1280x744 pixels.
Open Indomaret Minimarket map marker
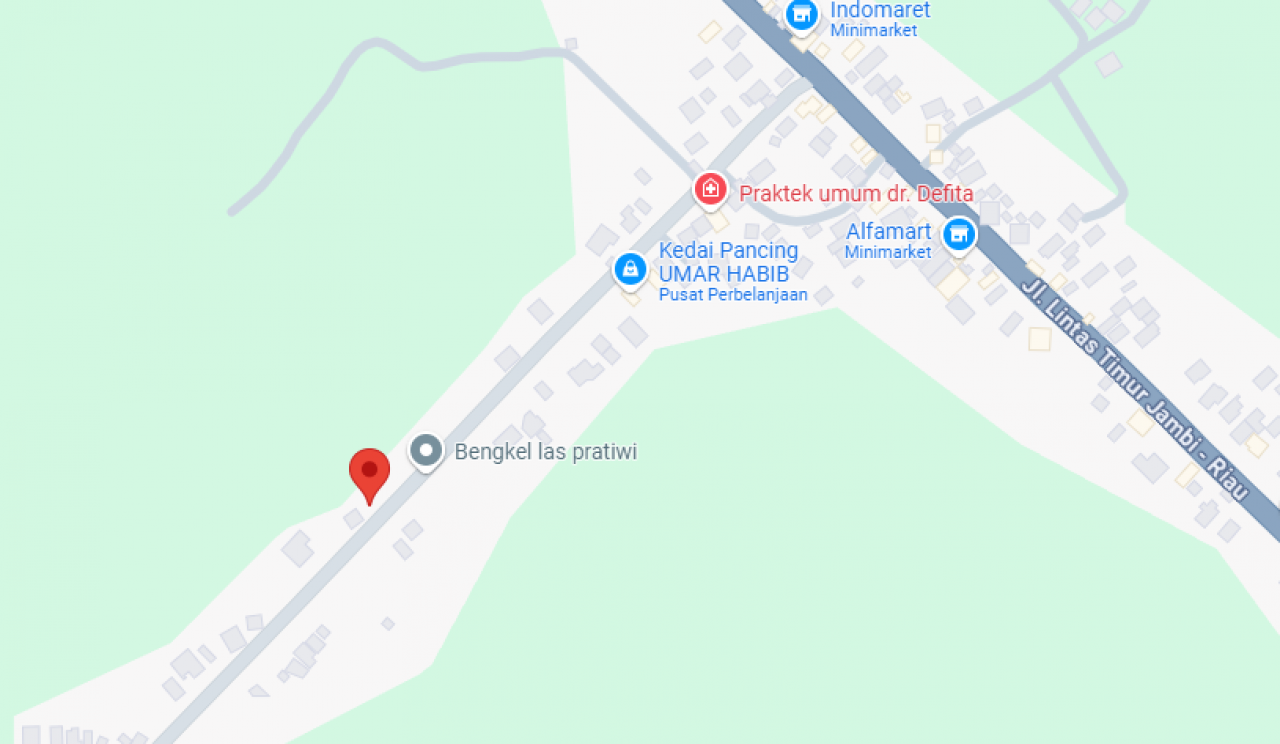pos(800,15)
